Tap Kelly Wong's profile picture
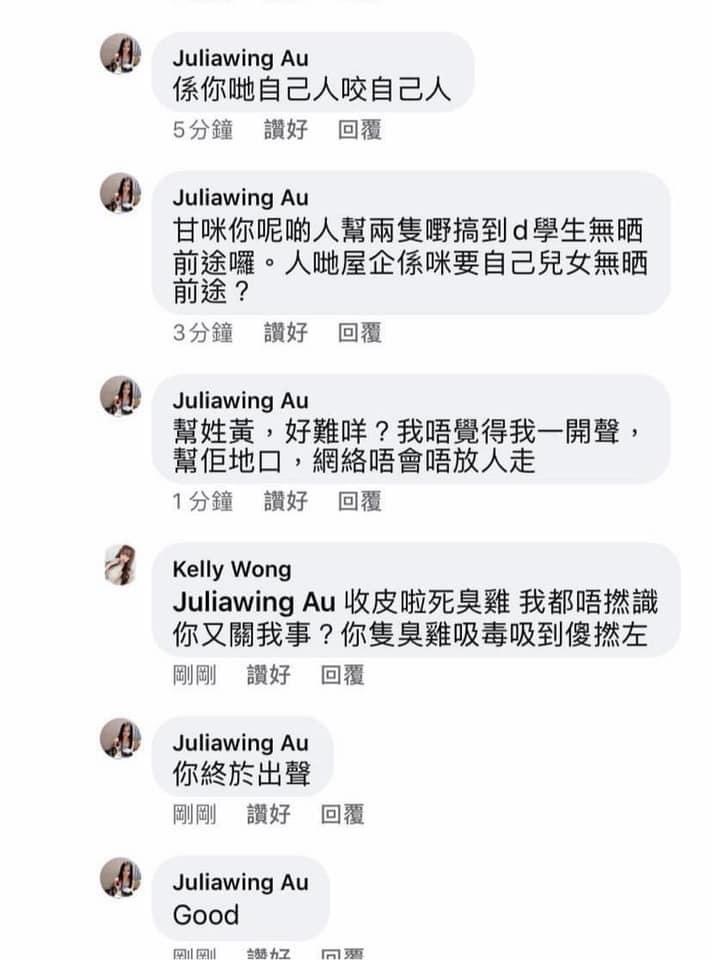This screenshot has height=960, width=712. tap(121, 565)
